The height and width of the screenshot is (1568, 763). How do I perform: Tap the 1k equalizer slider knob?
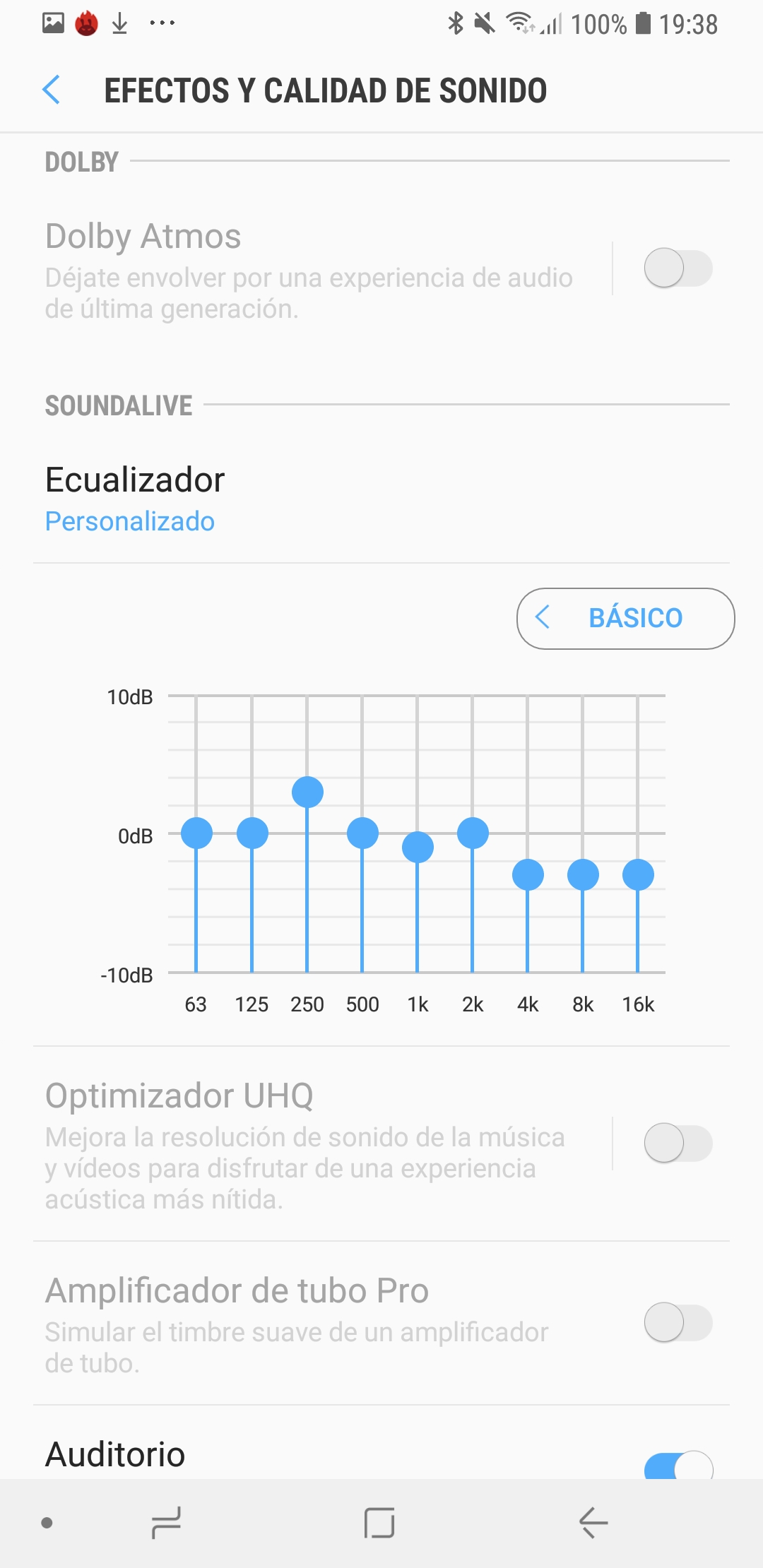[x=418, y=848]
